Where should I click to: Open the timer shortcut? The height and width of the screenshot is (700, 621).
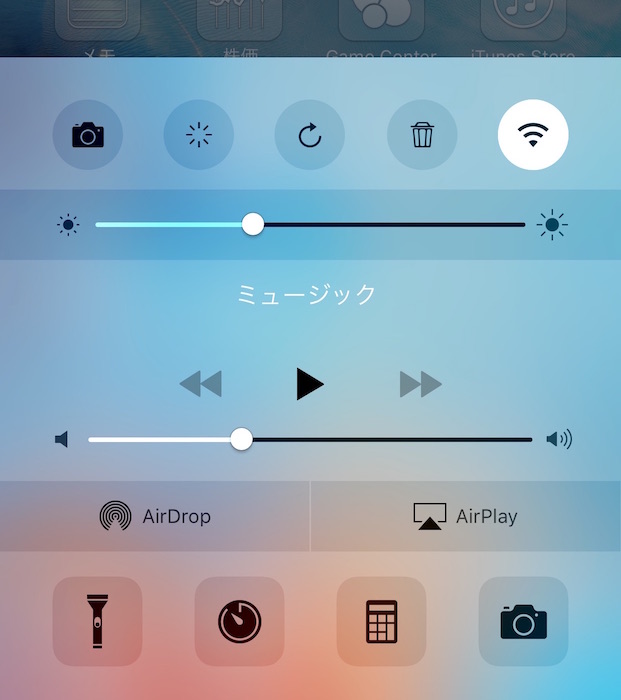[x=239, y=621]
